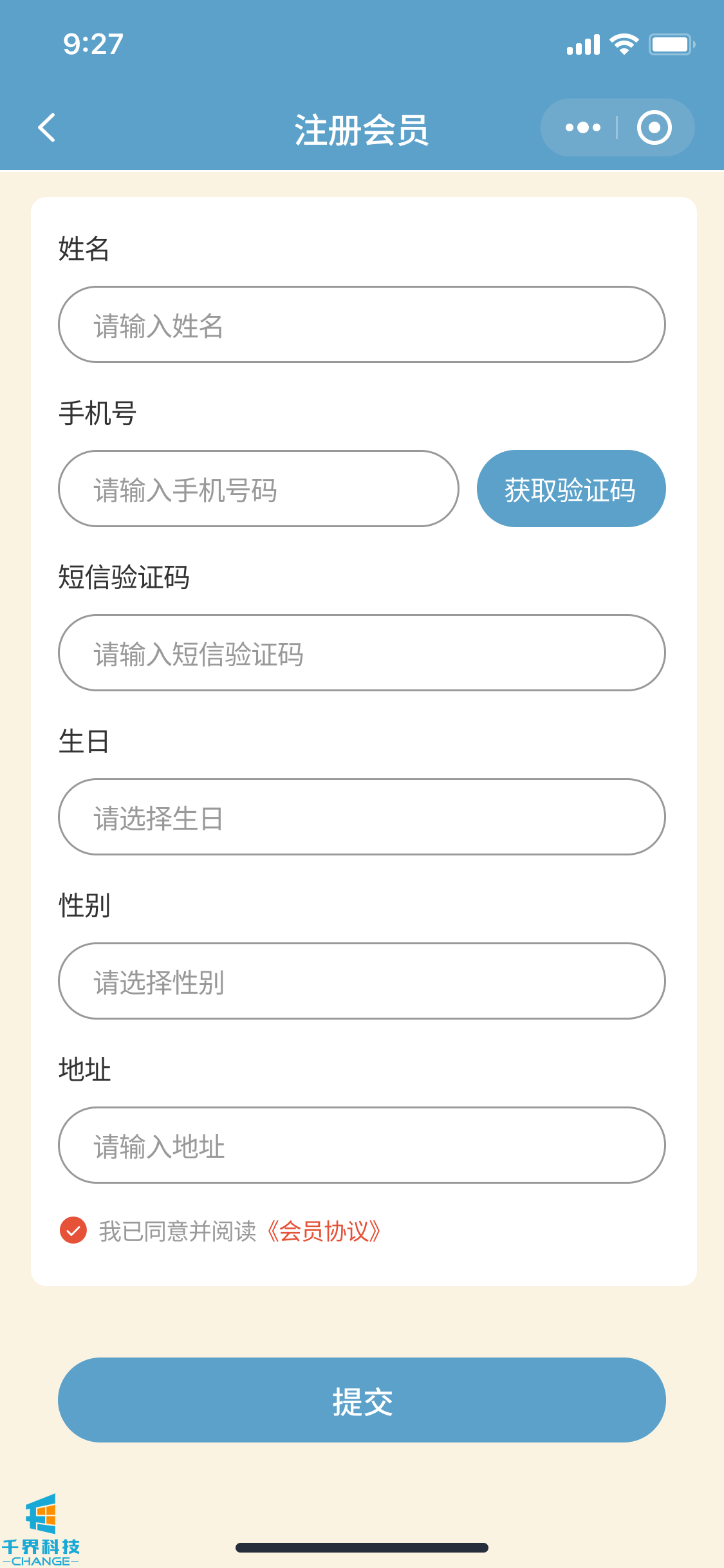The image size is (724, 1568).
Task: Focus the SMS verification code field
Action: click(x=362, y=653)
